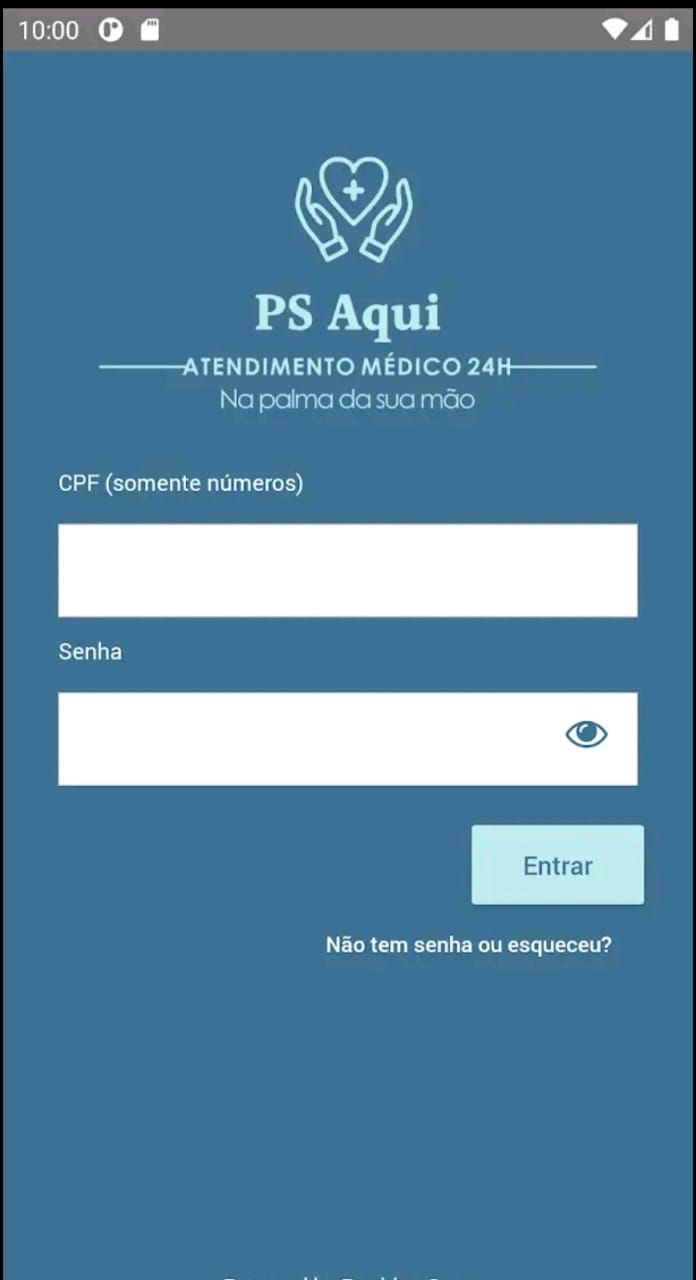Image resolution: width=696 pixels, height=1280 pixels.
Task: Show password with the eye icon
Action: 586,735
